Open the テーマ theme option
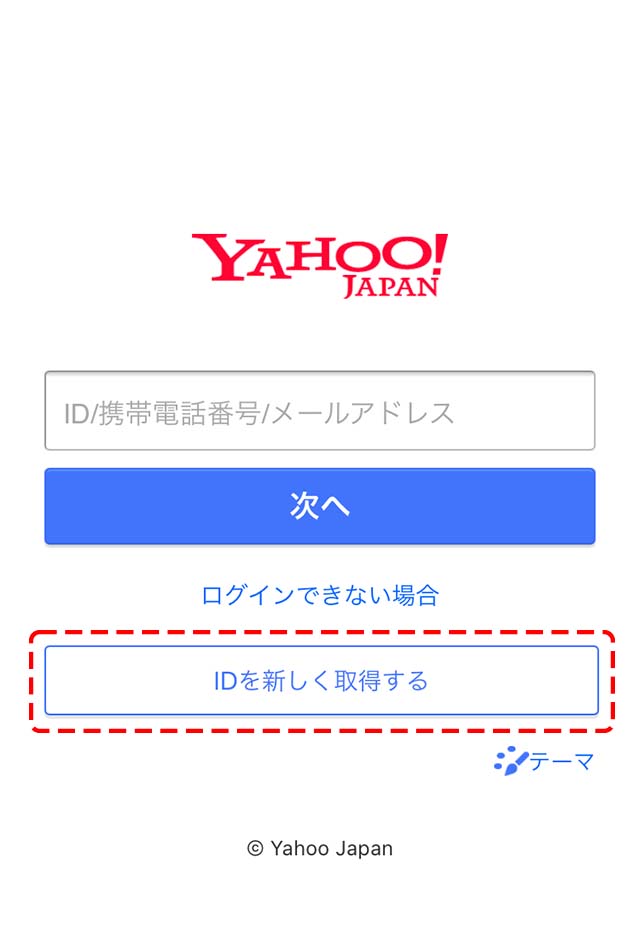Screen dimensions: 640x927 tap(545, 762)
